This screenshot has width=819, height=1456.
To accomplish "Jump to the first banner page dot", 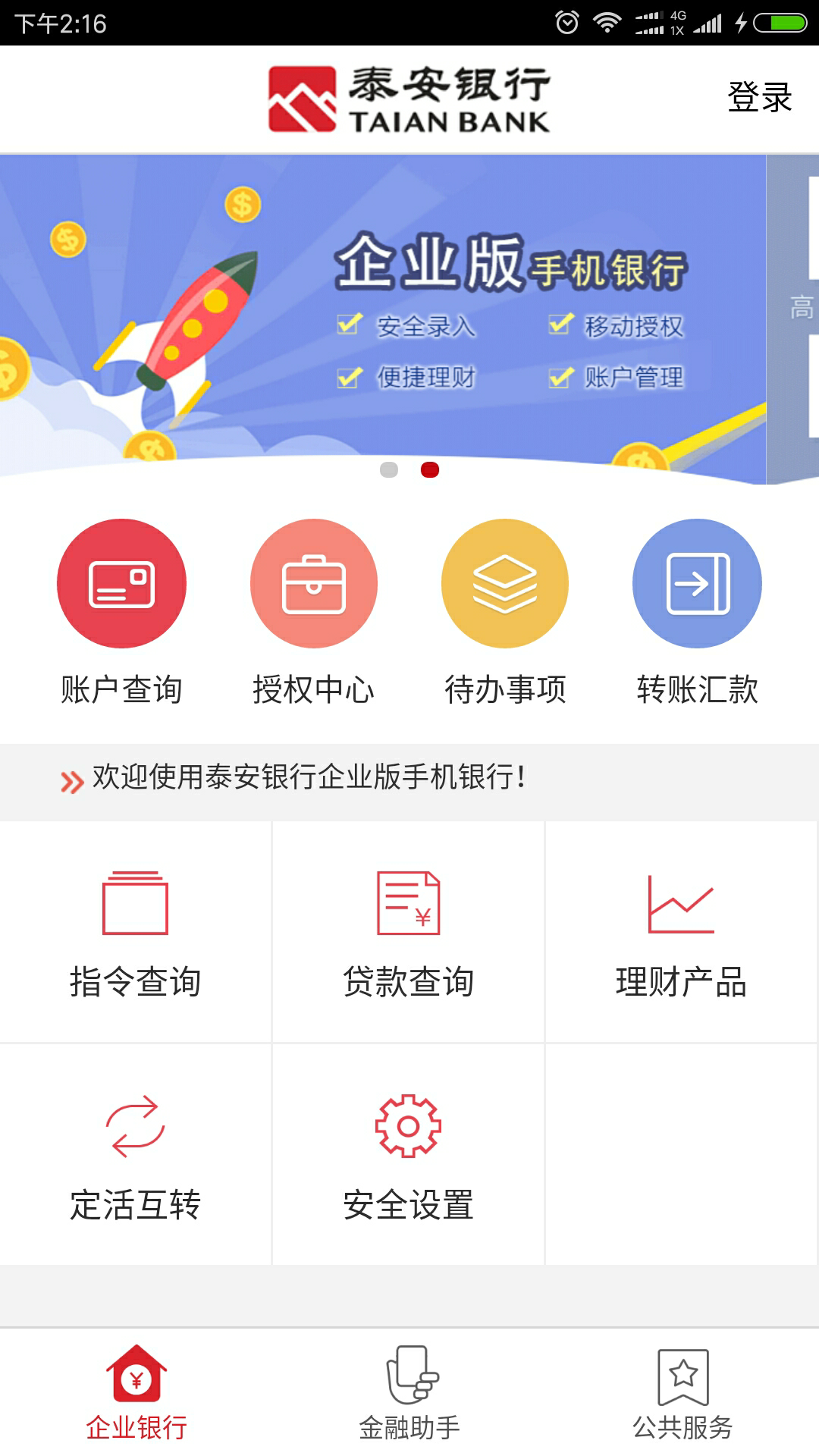I will point(389,470).
